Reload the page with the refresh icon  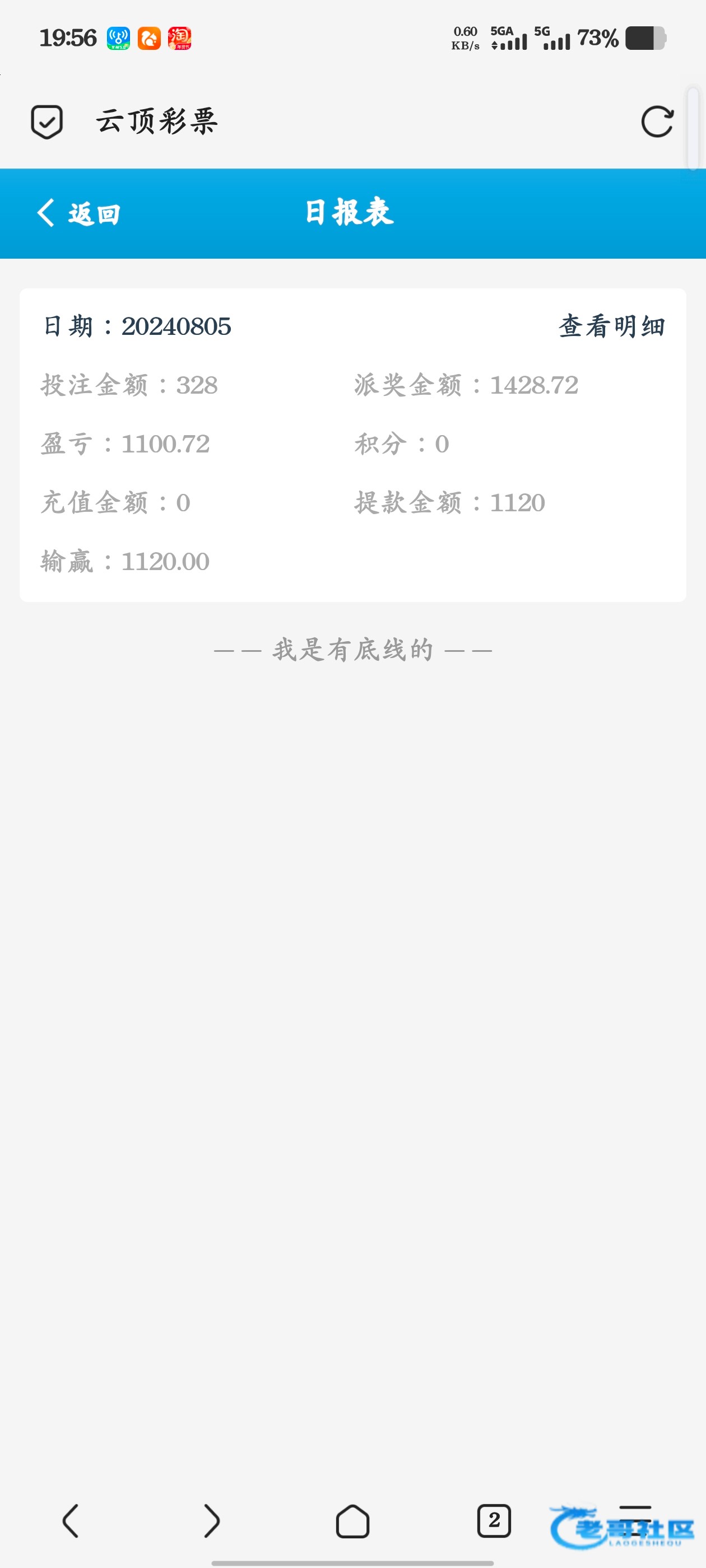[x=657, y=122]
